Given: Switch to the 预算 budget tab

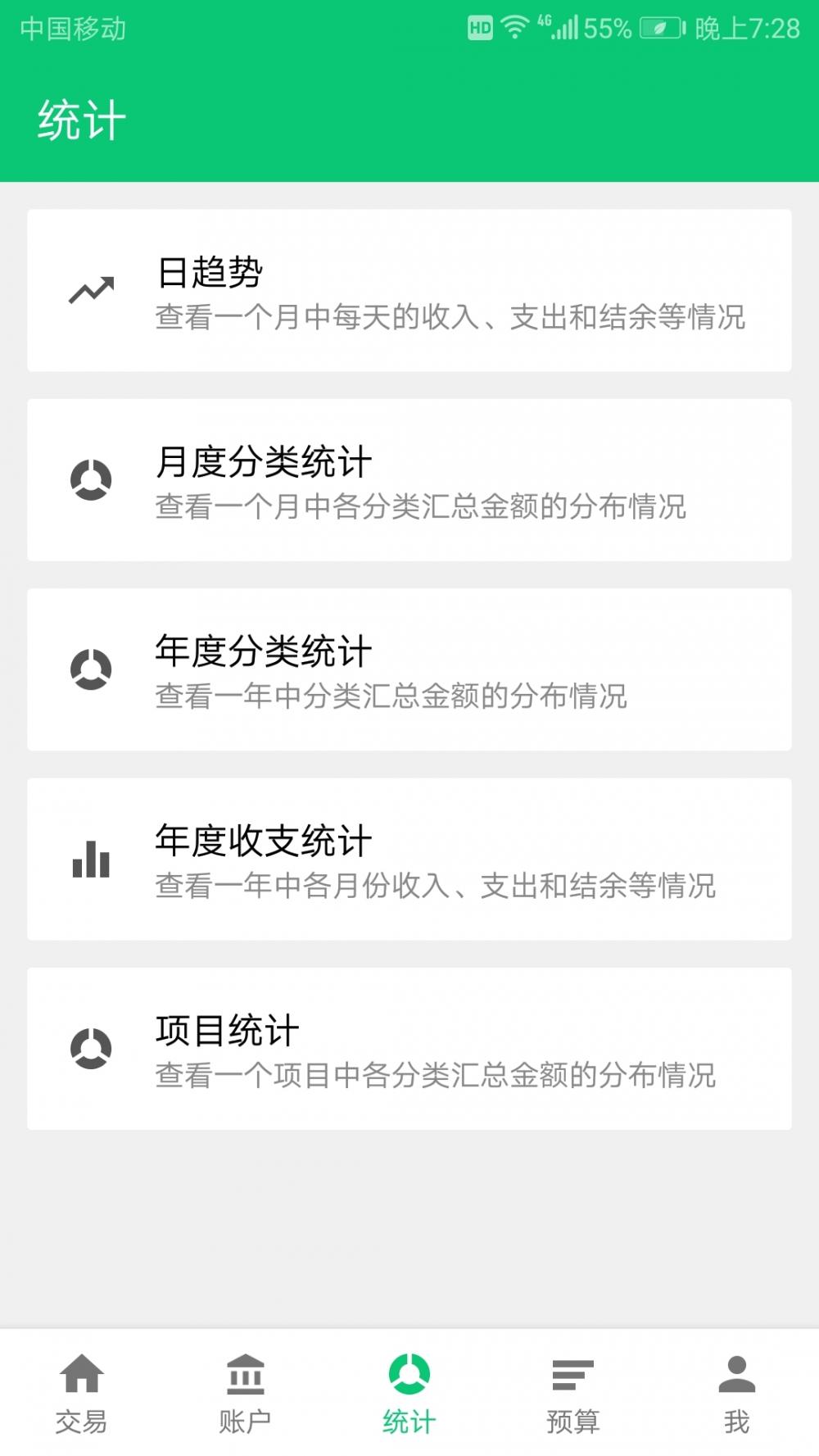Looking at the screenshot, I should point(573,1393).
